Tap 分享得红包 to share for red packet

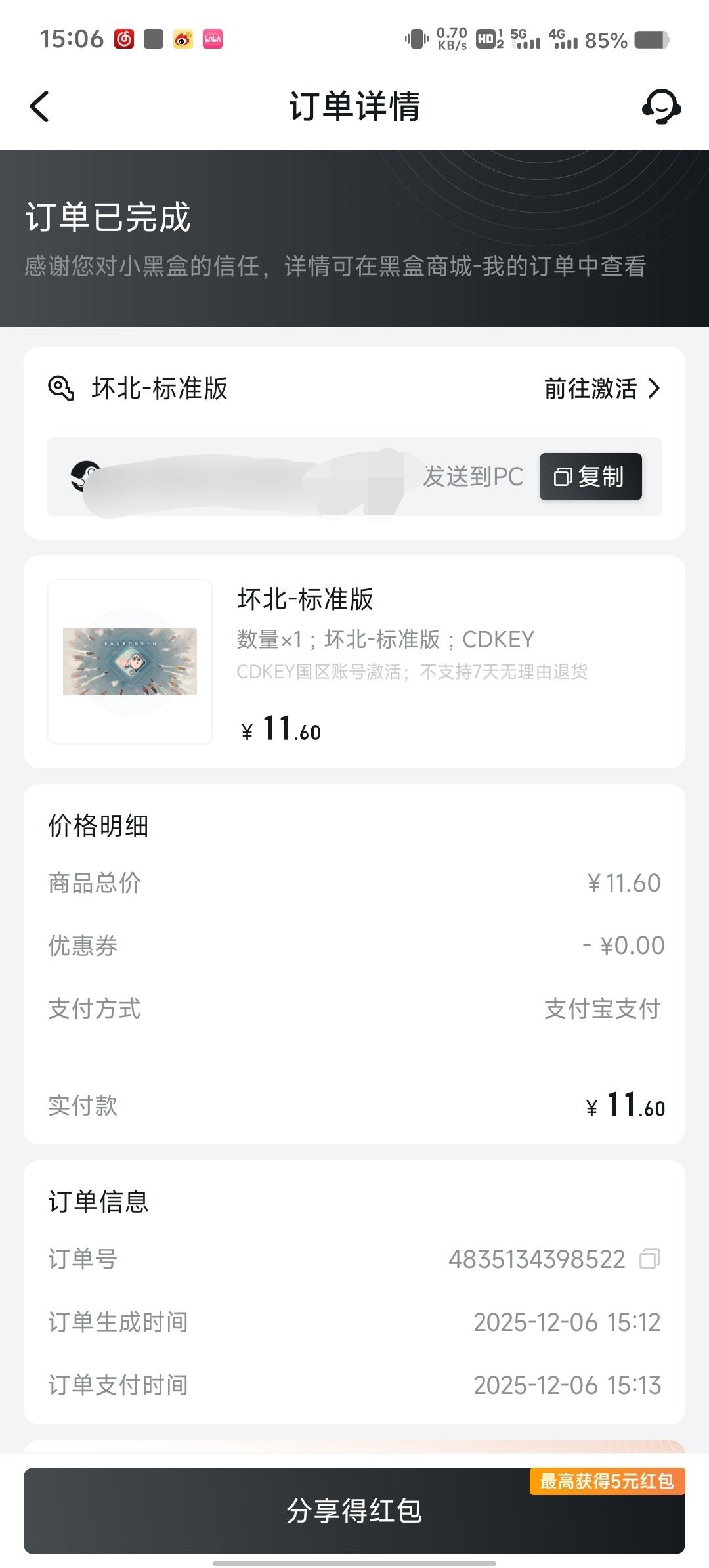point(354,1510)
